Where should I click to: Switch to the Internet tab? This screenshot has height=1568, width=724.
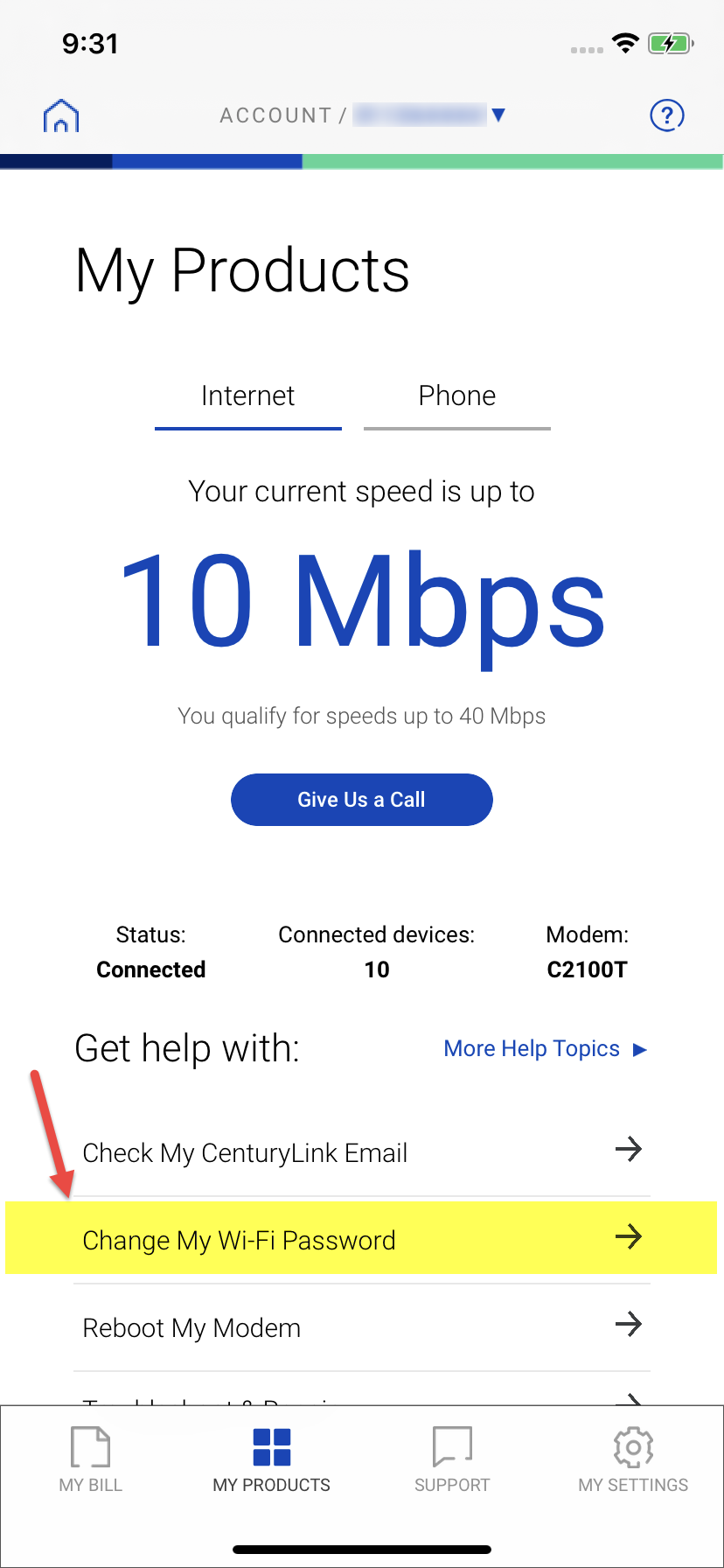[247, 396]
